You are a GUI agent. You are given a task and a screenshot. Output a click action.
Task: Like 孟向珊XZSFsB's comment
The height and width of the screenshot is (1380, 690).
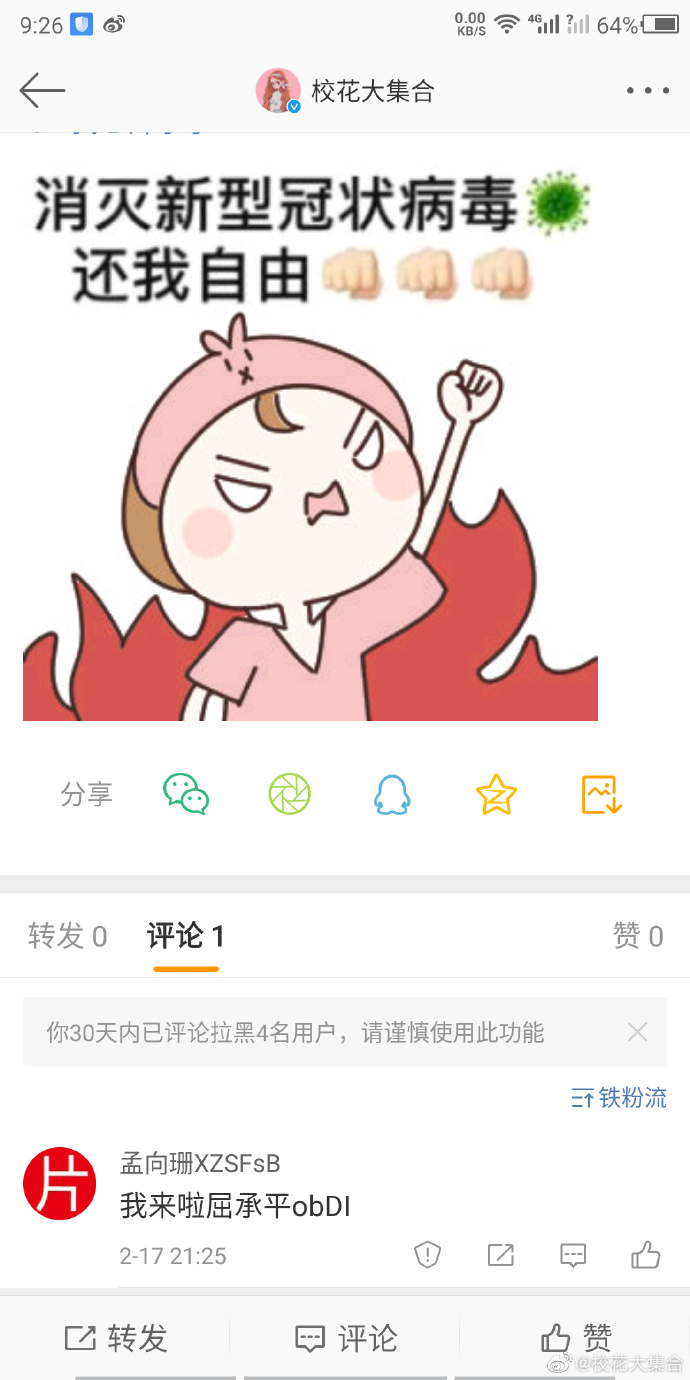coord(646,1255)
